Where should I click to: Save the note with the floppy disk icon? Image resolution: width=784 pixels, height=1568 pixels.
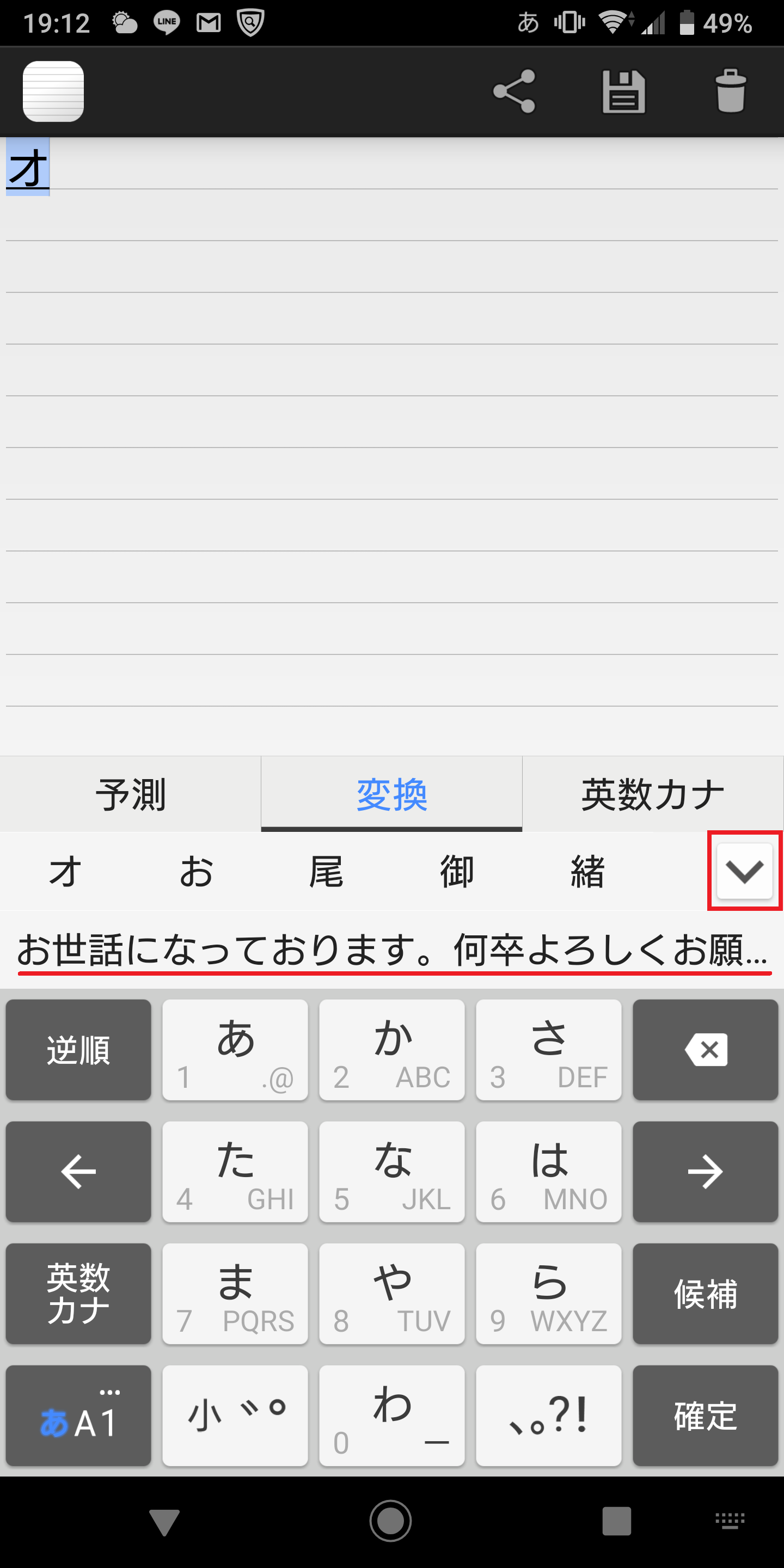coord(623,91)
